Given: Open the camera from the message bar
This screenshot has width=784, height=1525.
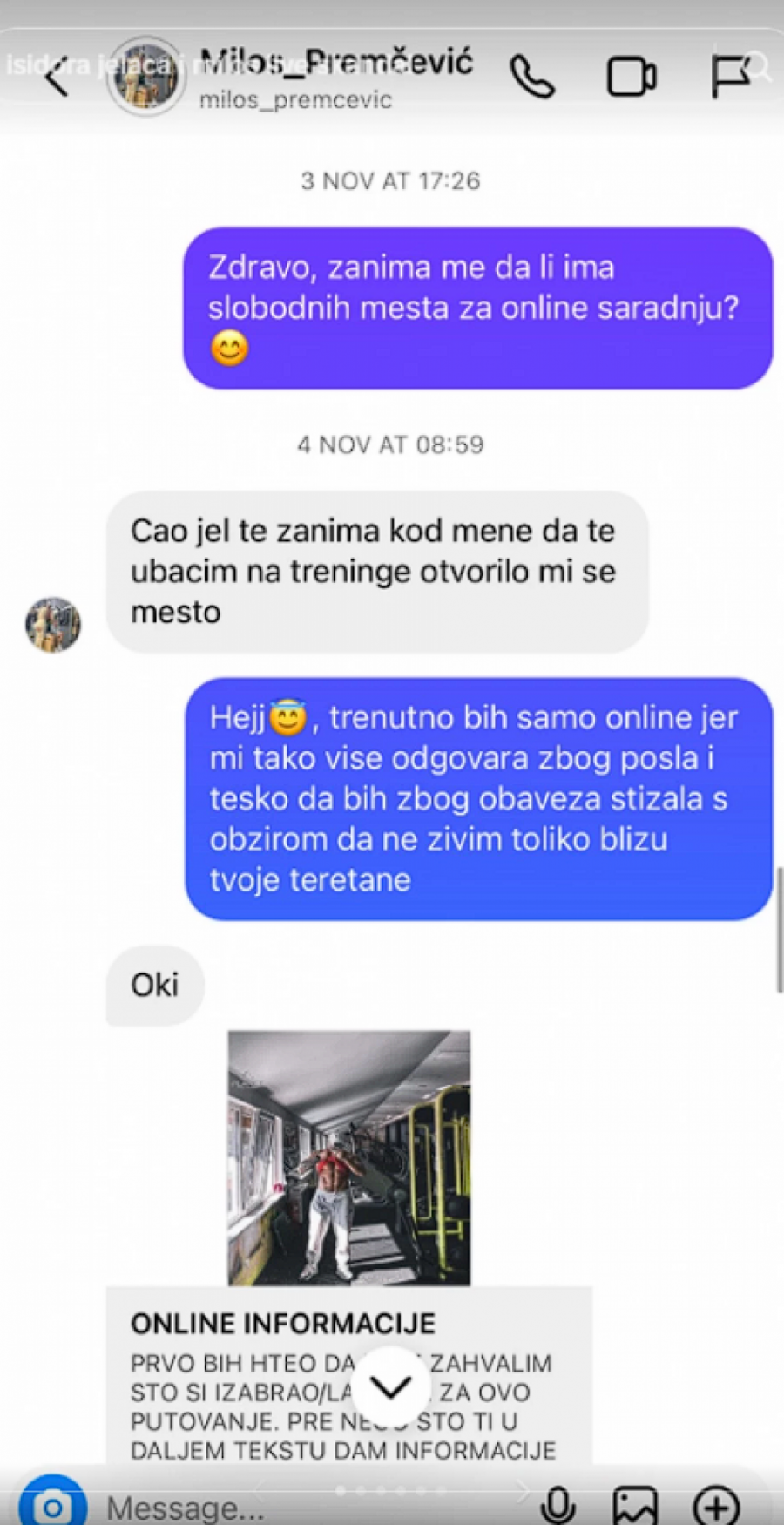Looking at the screenshot, I should click(53, 1505).
